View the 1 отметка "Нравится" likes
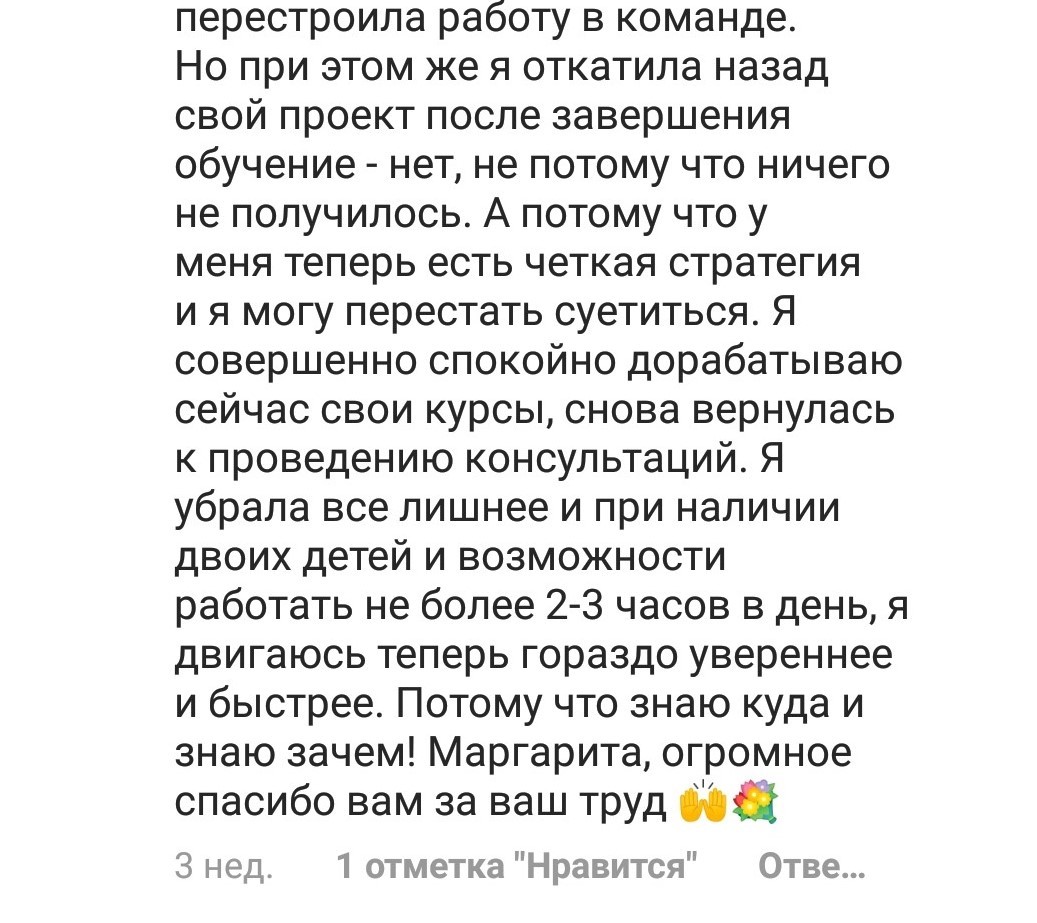This screenshot has height=923, width=1037. tap(517, 866)
